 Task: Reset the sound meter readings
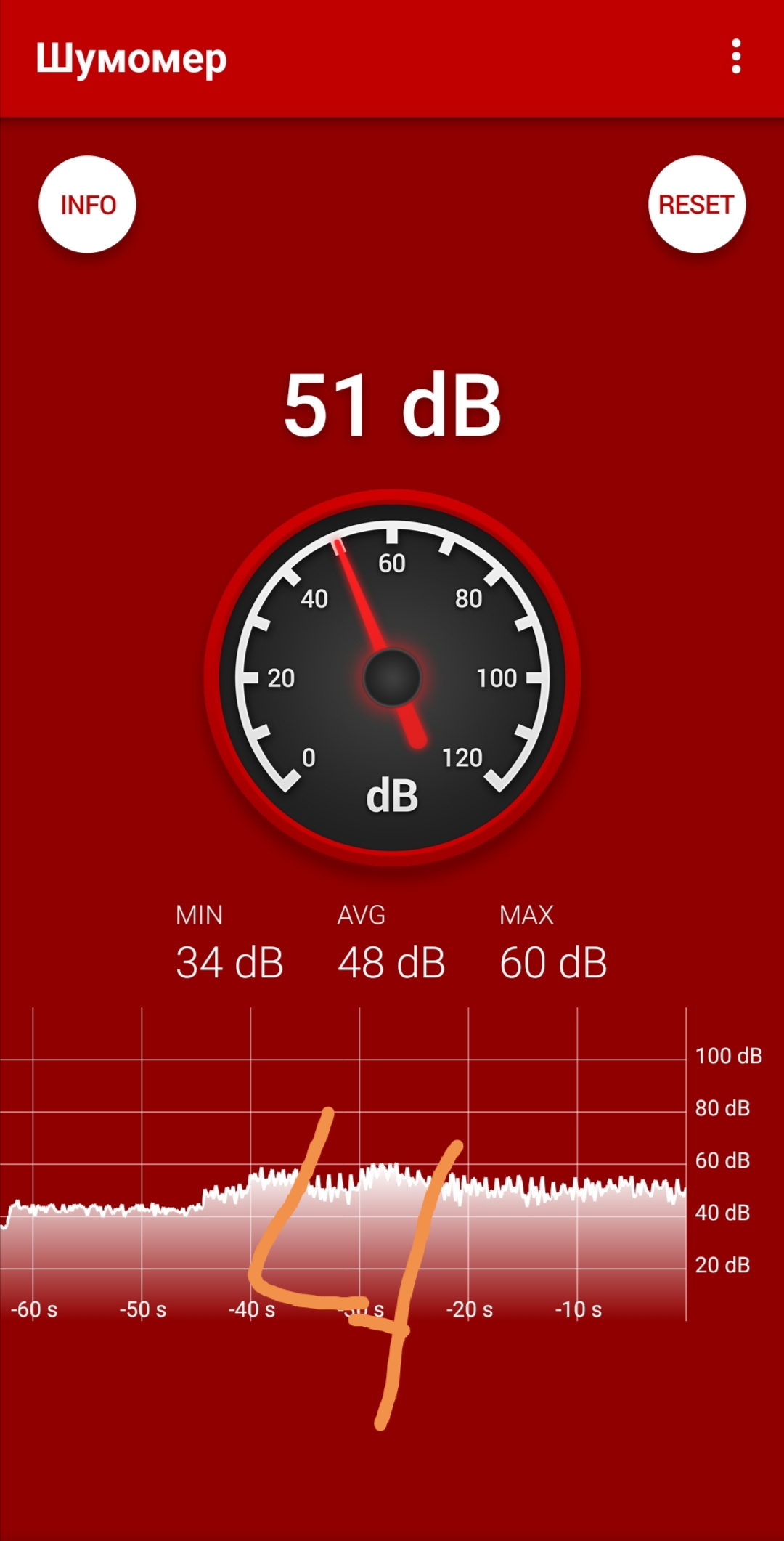click(696, 205)
